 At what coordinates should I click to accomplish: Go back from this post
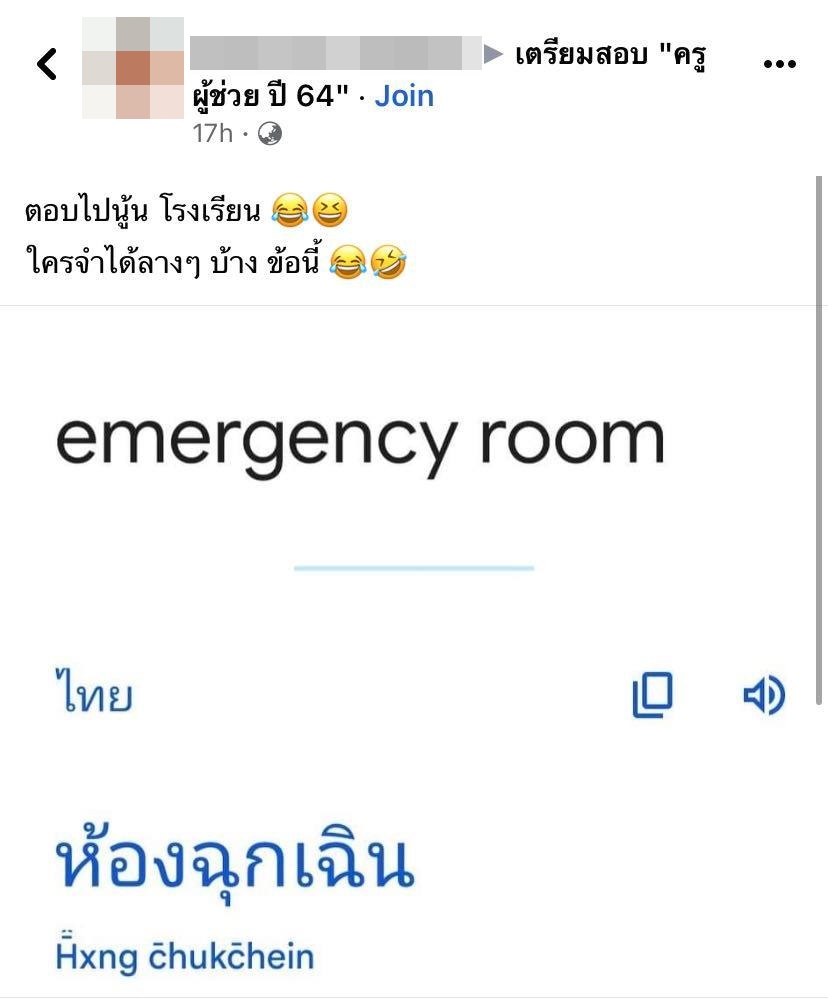(x=46, y=64)
